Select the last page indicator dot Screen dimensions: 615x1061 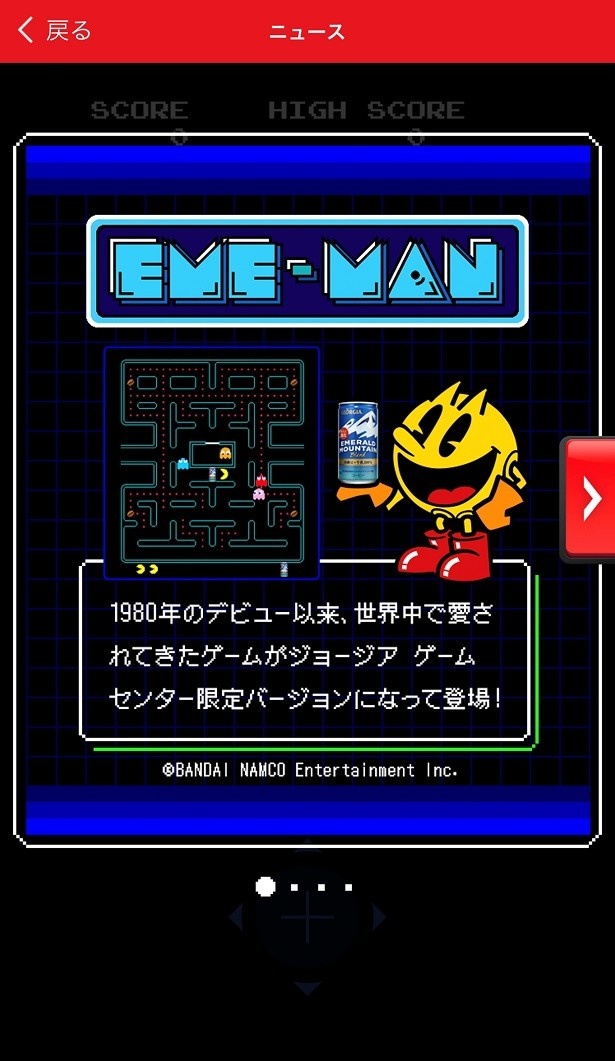point(348,887)
